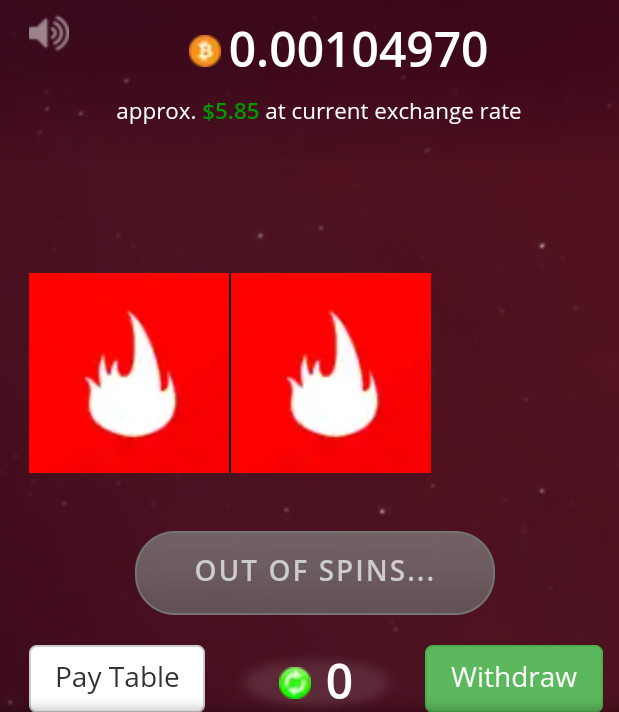Open the Pay Table
Viewport: 619px width, 712px height.
point(117,678)
